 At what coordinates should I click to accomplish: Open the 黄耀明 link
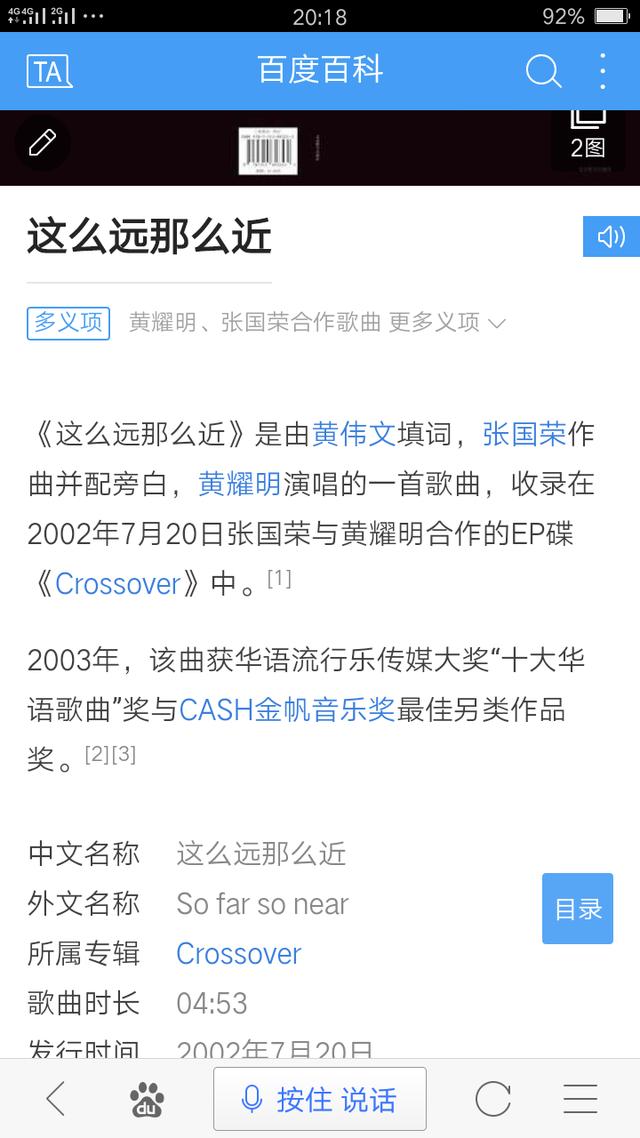[239, 484]
